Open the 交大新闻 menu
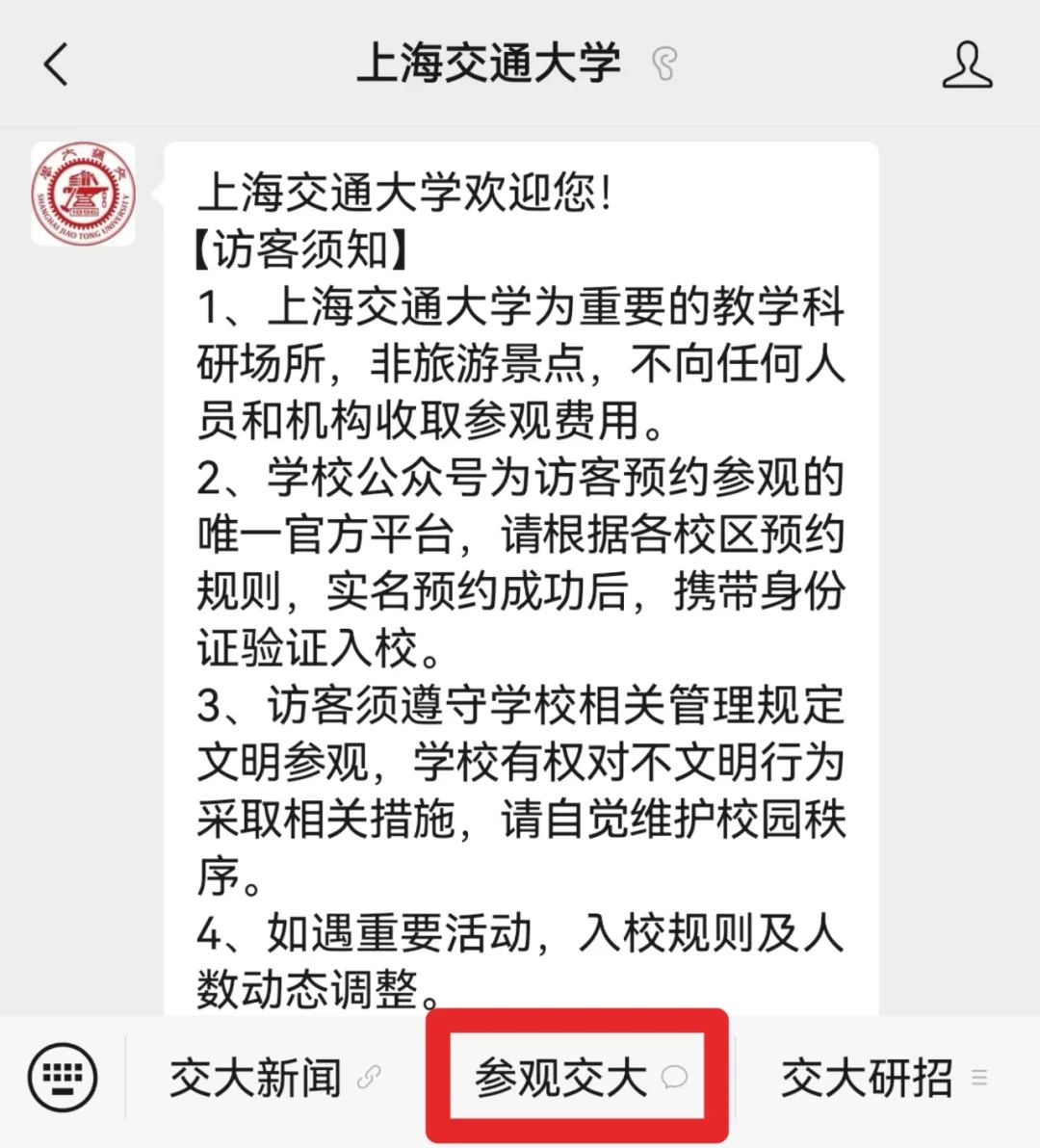The image size is (1040, 1148). pos(273,1078)
